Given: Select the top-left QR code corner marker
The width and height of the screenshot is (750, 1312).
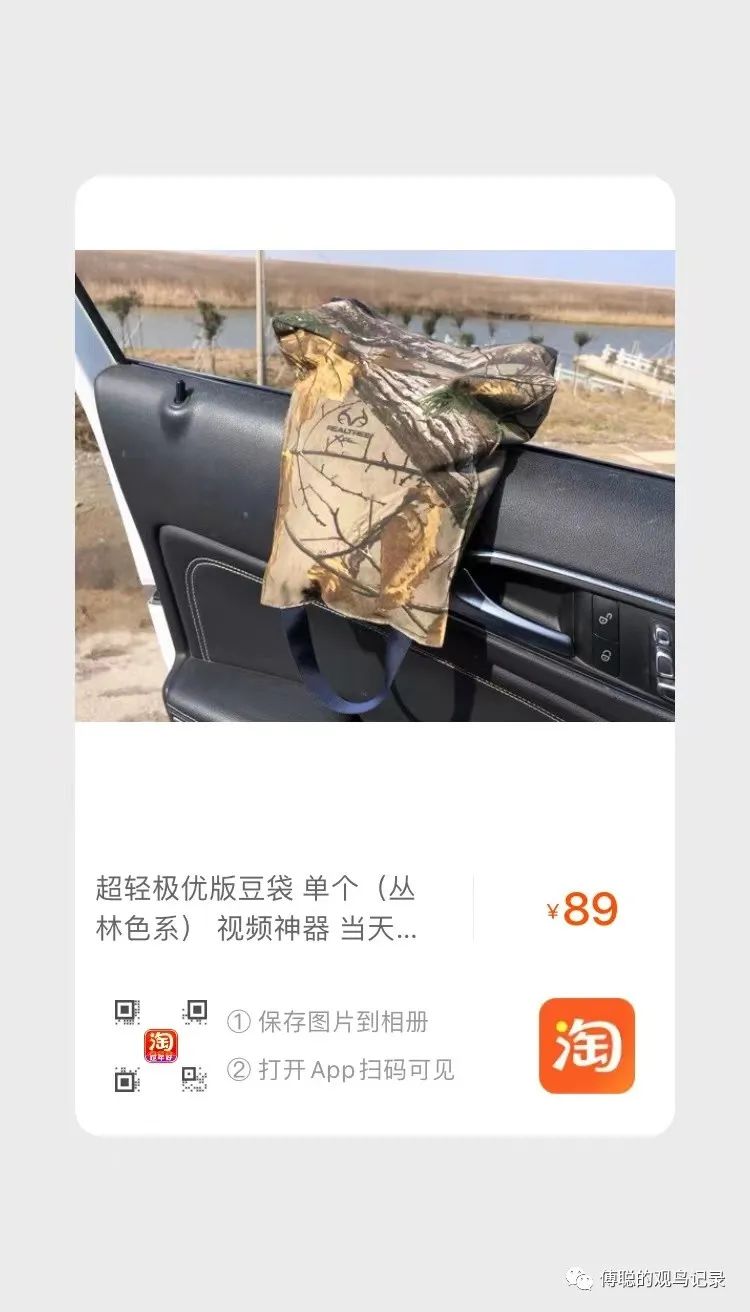Looking at the screenshot, I should pos(125,1010).
